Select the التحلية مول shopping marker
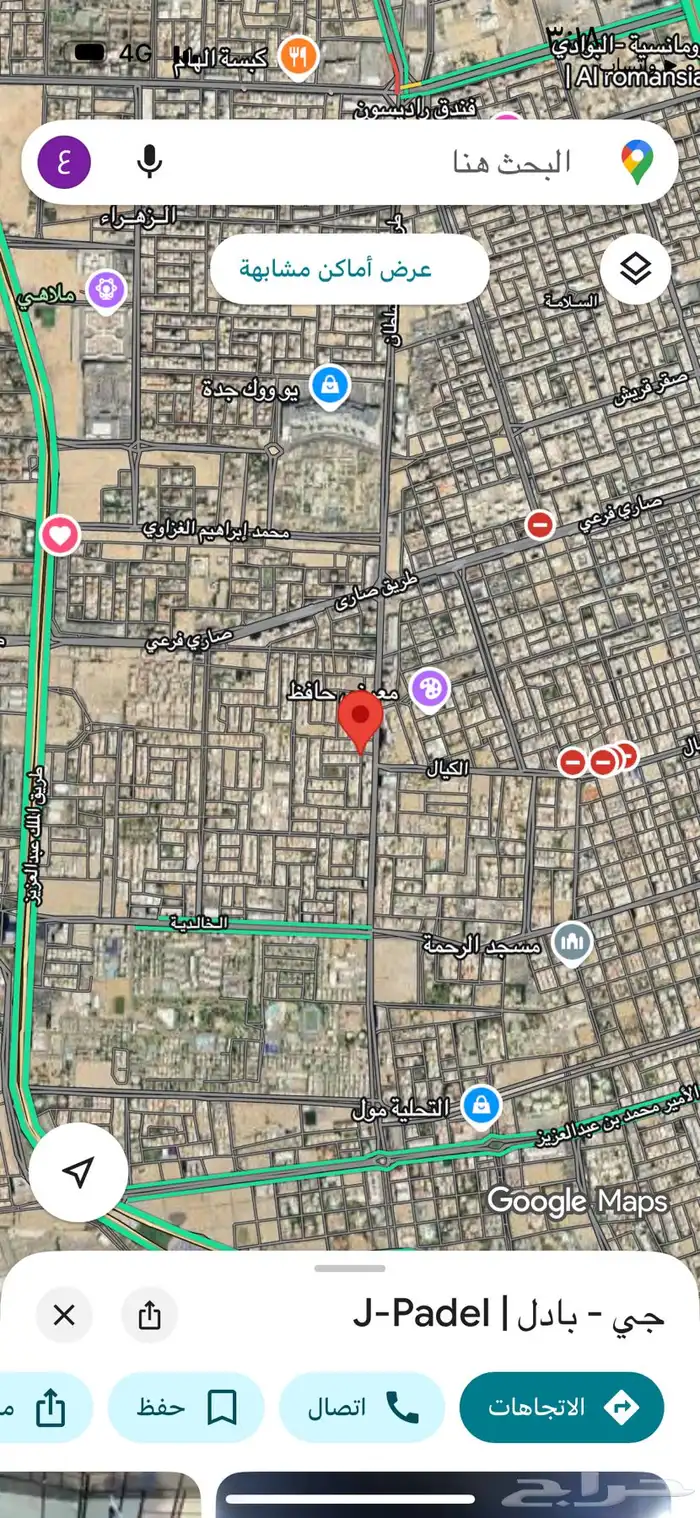The image size is (700, 1518). (482, 1106)
